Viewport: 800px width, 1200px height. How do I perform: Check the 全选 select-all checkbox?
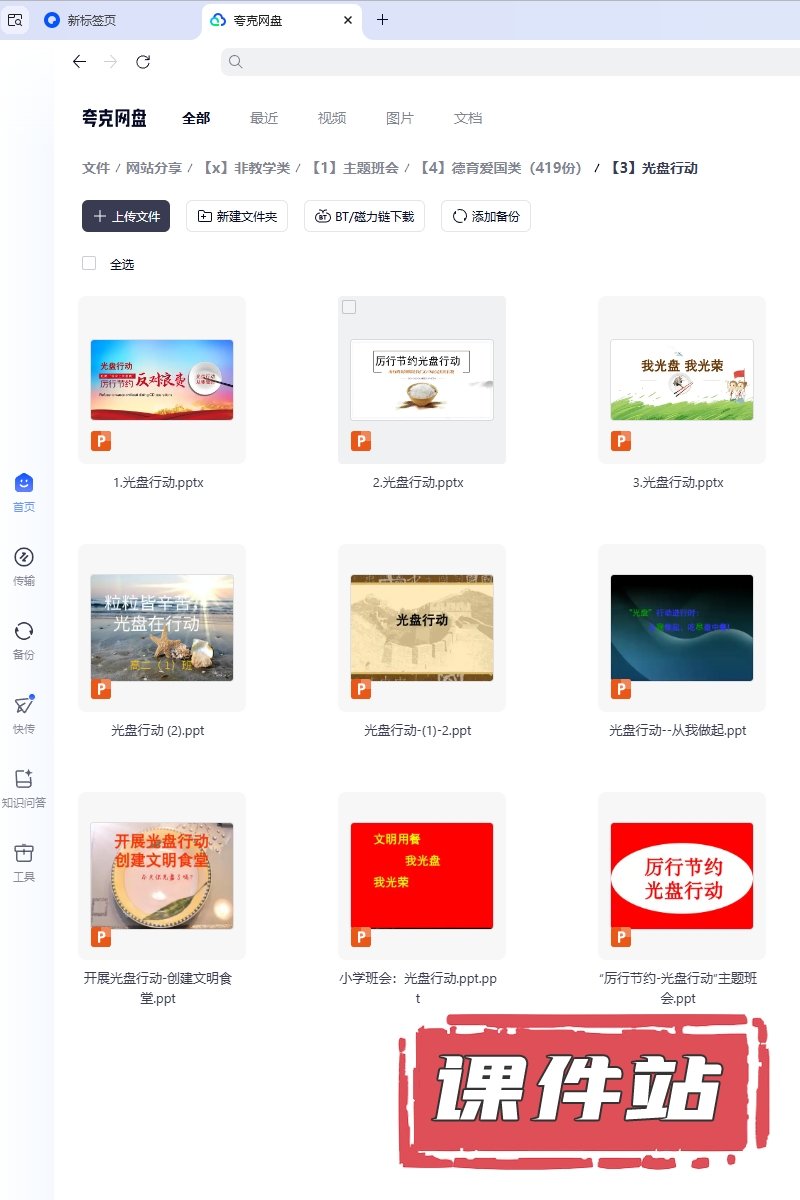pyautogui.click(x=89, y=263)
